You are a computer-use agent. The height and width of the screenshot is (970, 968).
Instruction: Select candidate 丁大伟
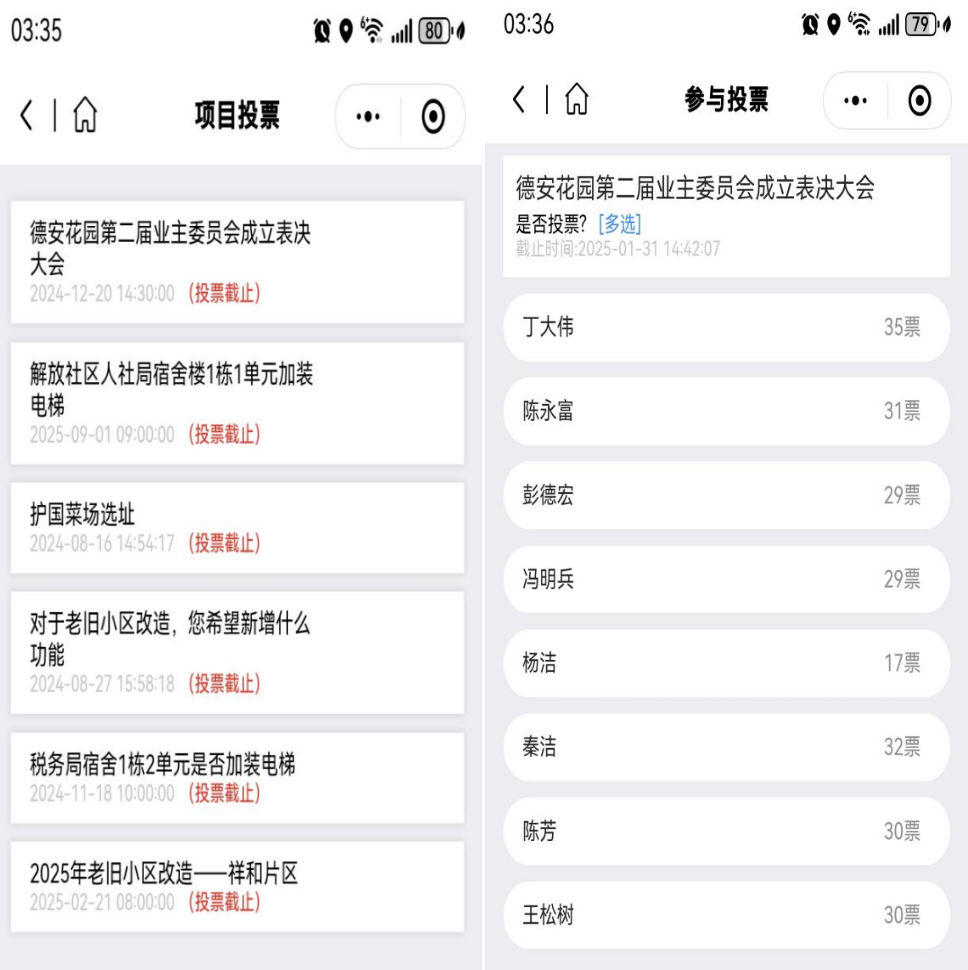click(x=726, y=327)
